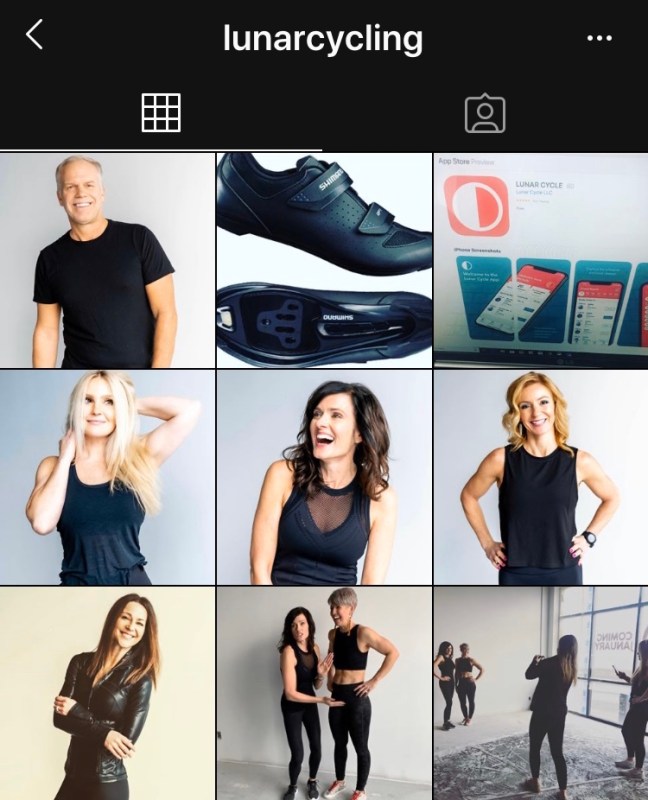The width and height of the screenshot is (648, 800).
Task: Open the Lunar Cycle App Store post
Action: (541, 260)
